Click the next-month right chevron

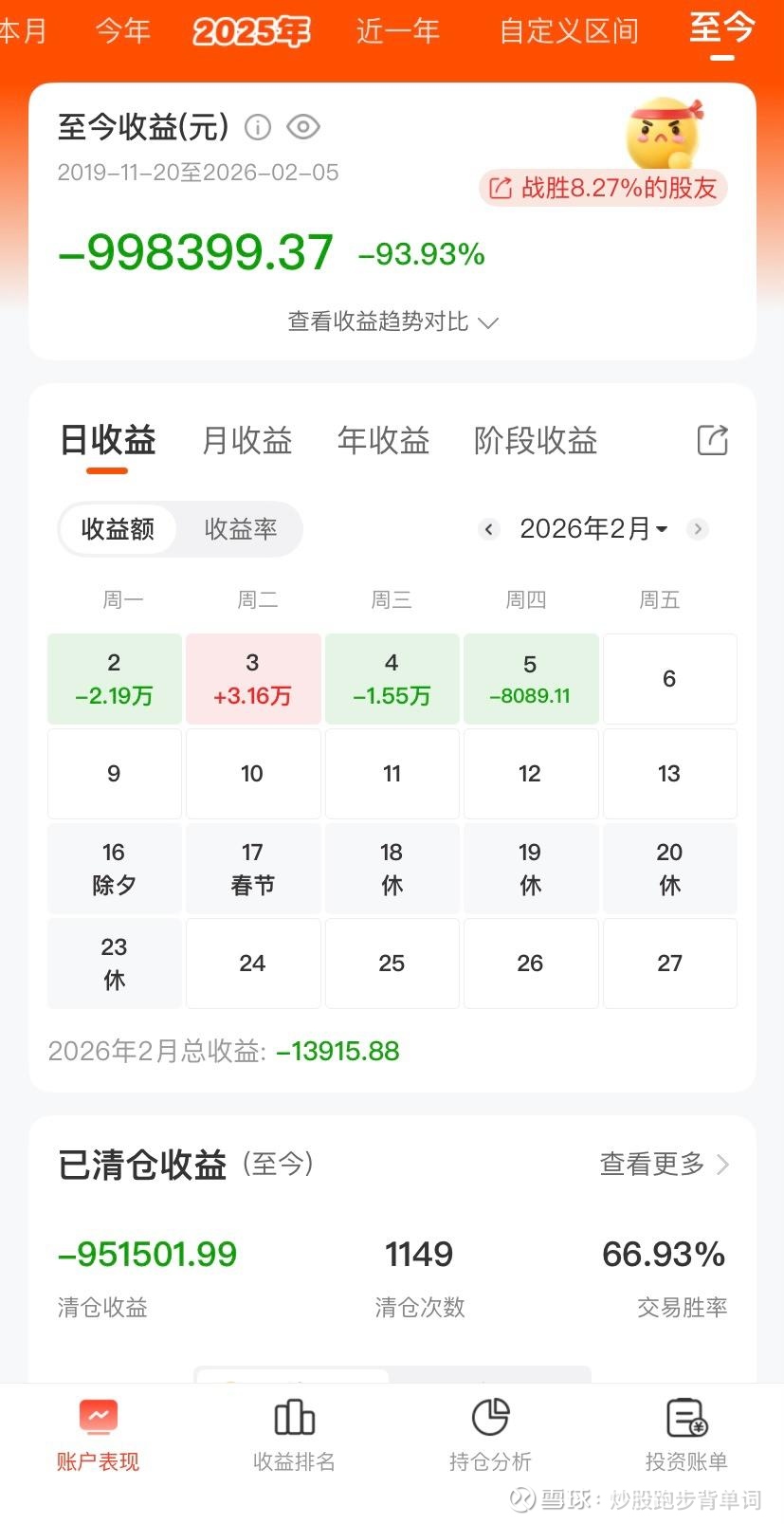point(698,529)
